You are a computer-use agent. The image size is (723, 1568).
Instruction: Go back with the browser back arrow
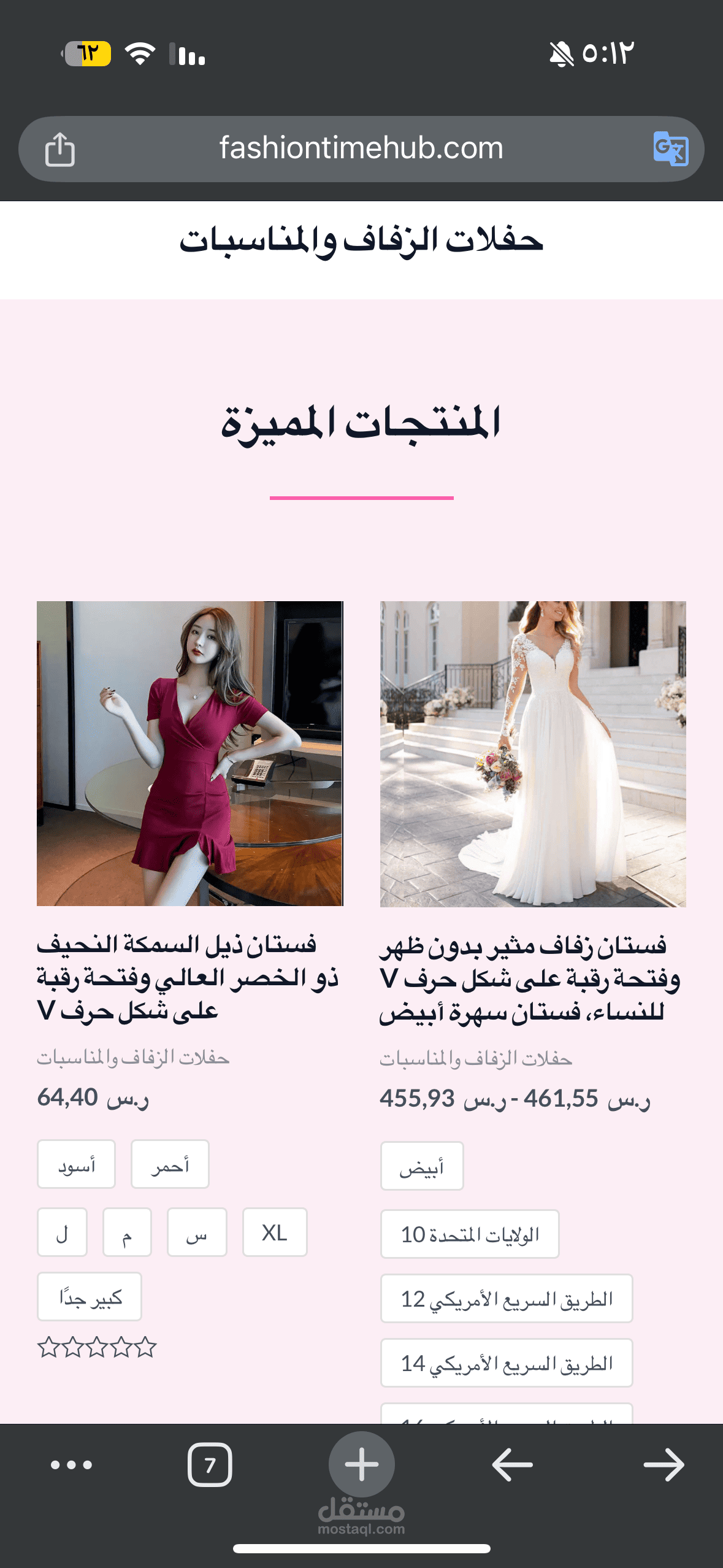click(512, 1465)
